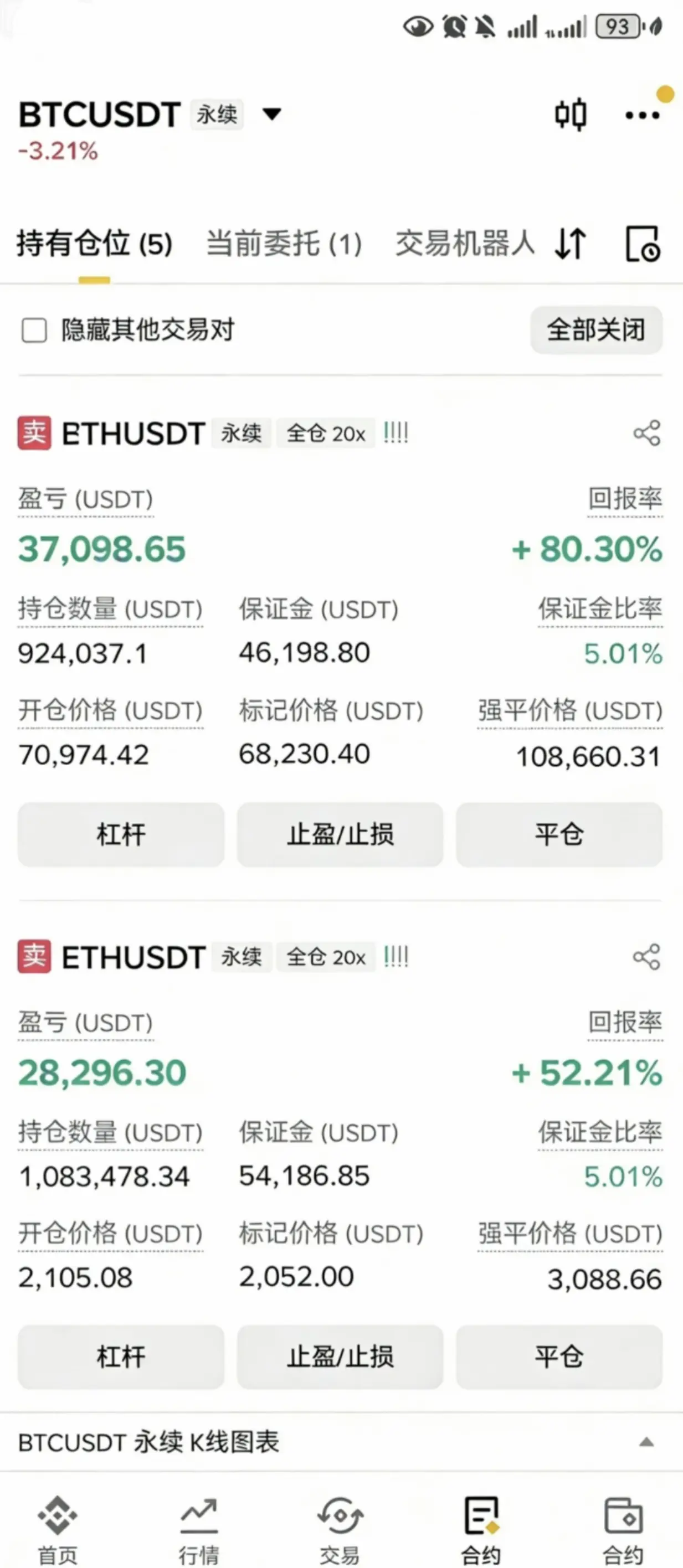
Task: Expand the BTCUSDT 永续 K线图表 panel
Action: point(646,1442)
